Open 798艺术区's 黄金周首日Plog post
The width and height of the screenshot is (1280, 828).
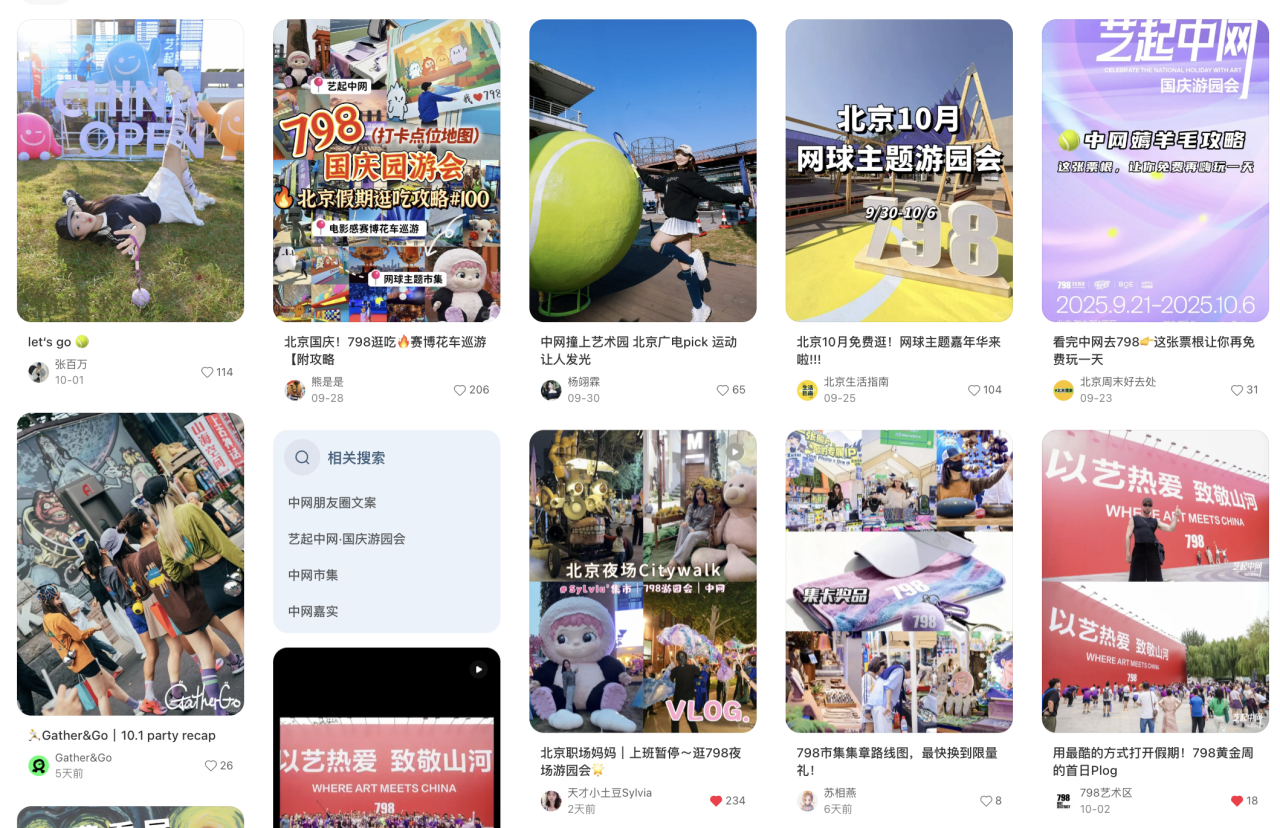1155,581
